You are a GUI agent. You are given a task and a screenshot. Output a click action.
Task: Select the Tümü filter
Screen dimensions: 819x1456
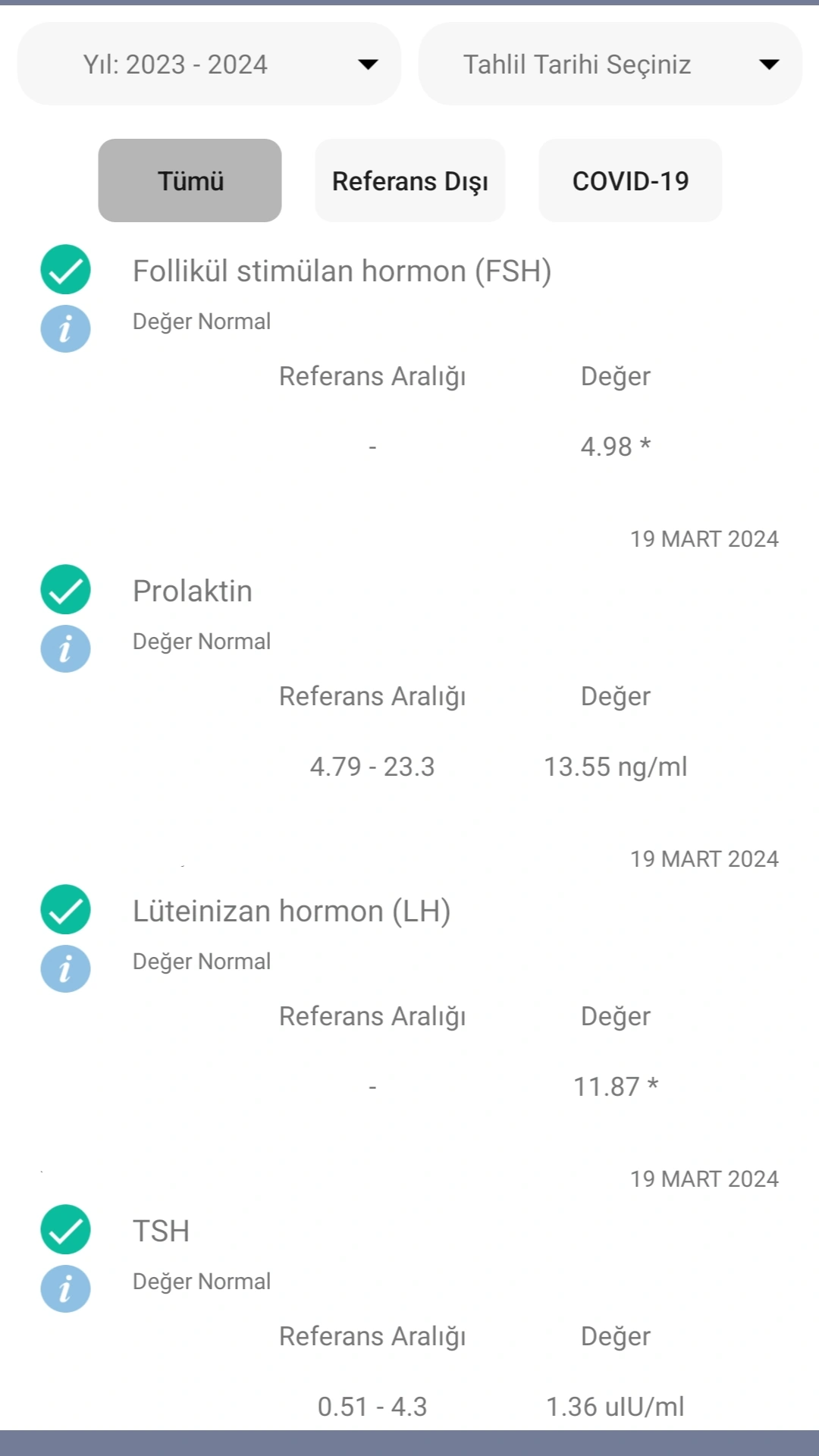pos(190,180)
